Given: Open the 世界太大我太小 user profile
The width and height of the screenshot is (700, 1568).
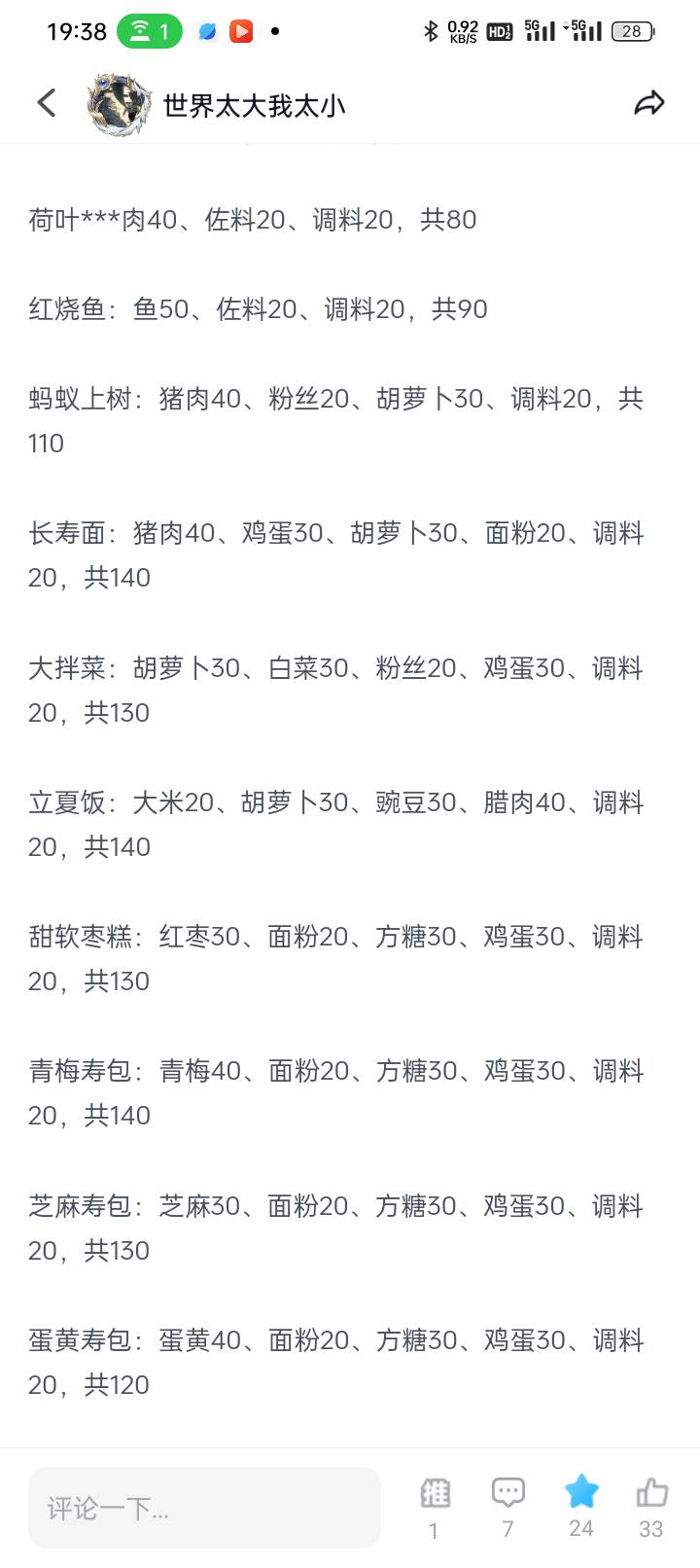Looking at the screenshot, I should tap(255, 105).
